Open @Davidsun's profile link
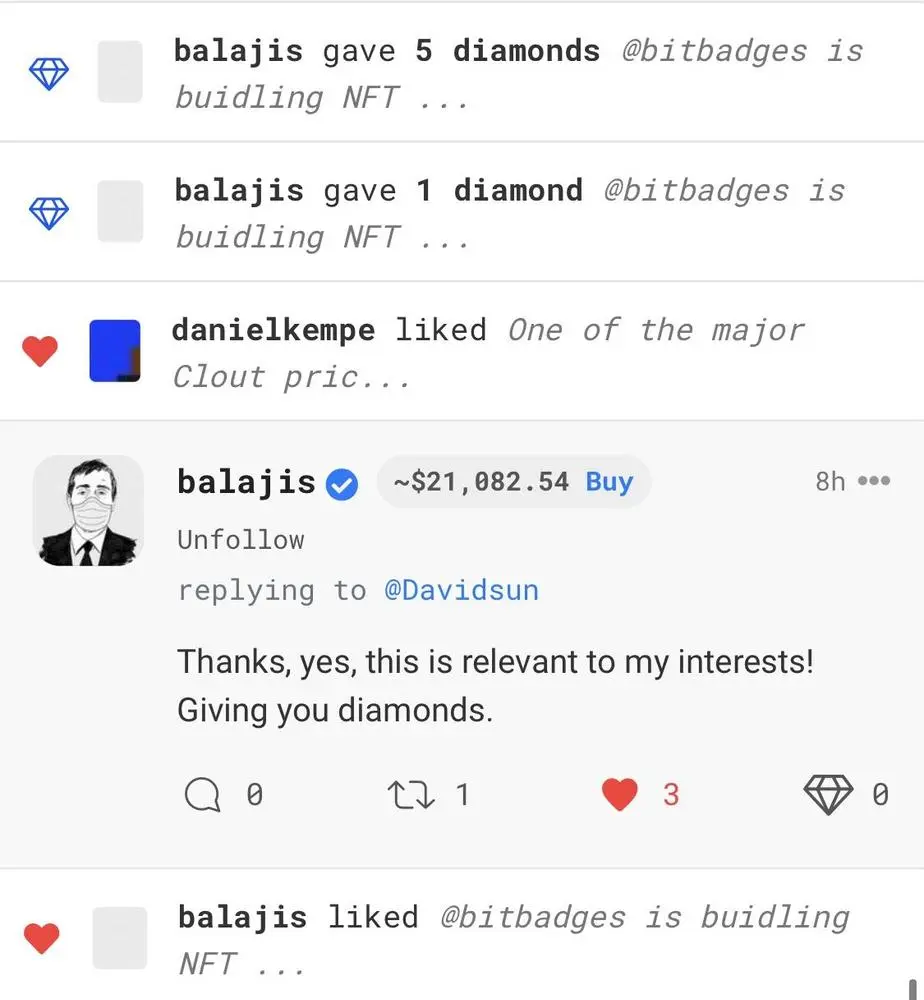The width and height of the screenshot is (924, 1000). pos(462,590)
